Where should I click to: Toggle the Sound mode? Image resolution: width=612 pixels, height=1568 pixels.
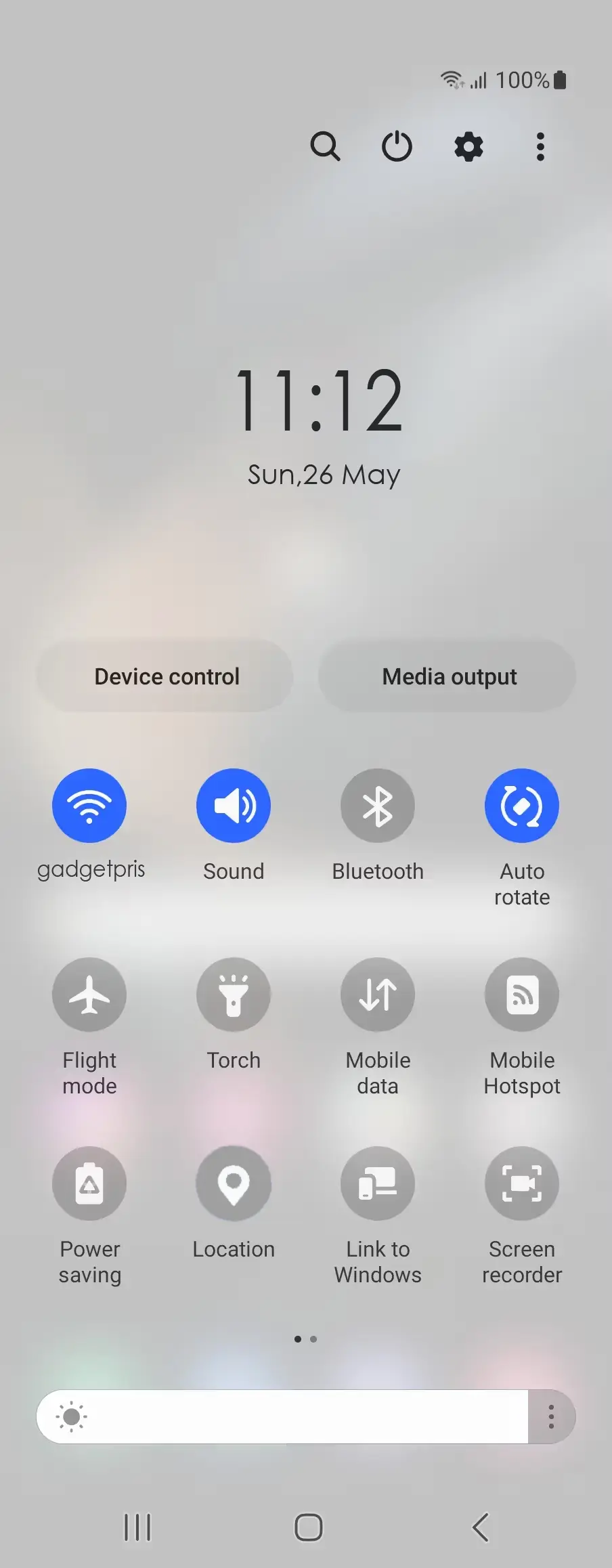[234, 806]
